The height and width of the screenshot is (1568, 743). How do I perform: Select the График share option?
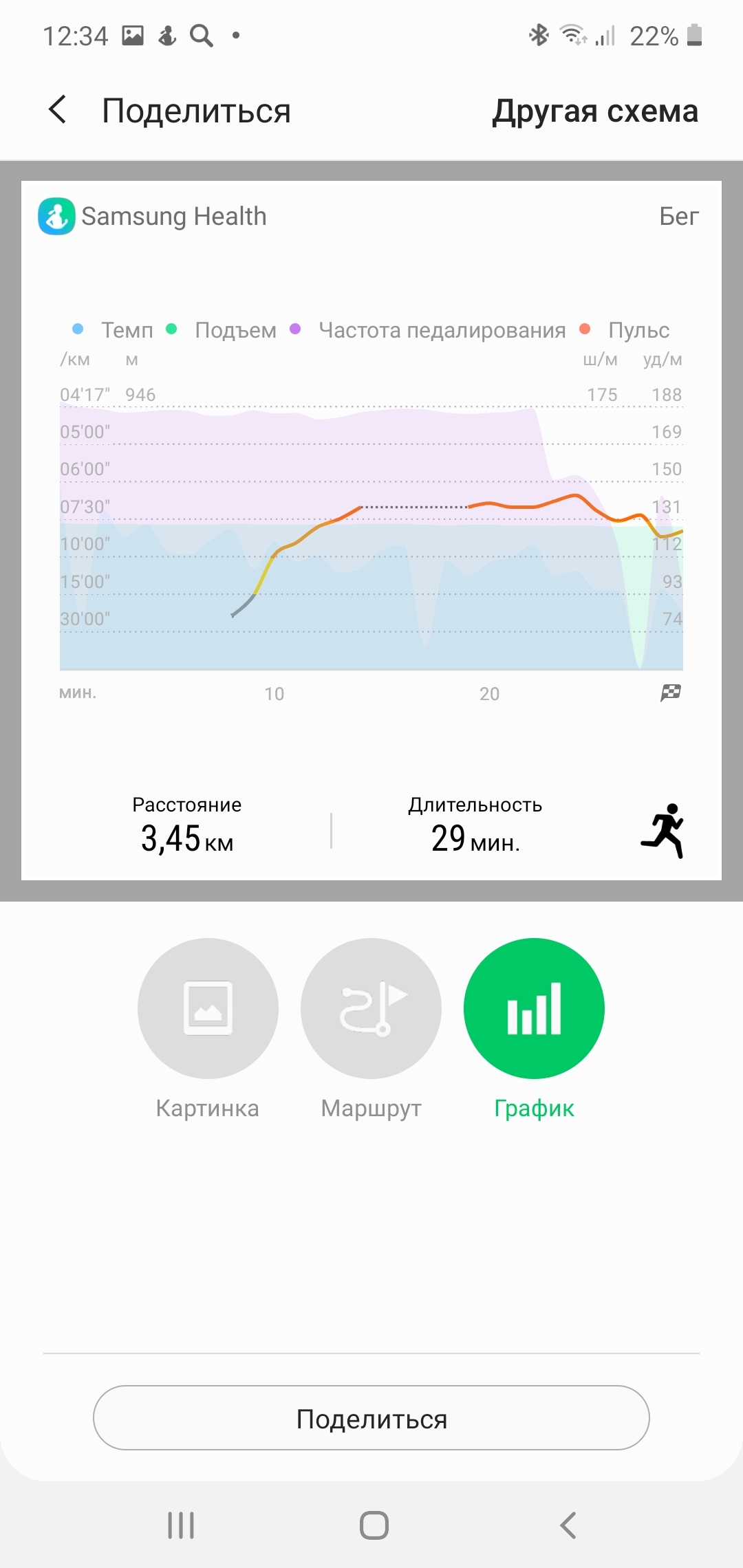(534, 1008)
